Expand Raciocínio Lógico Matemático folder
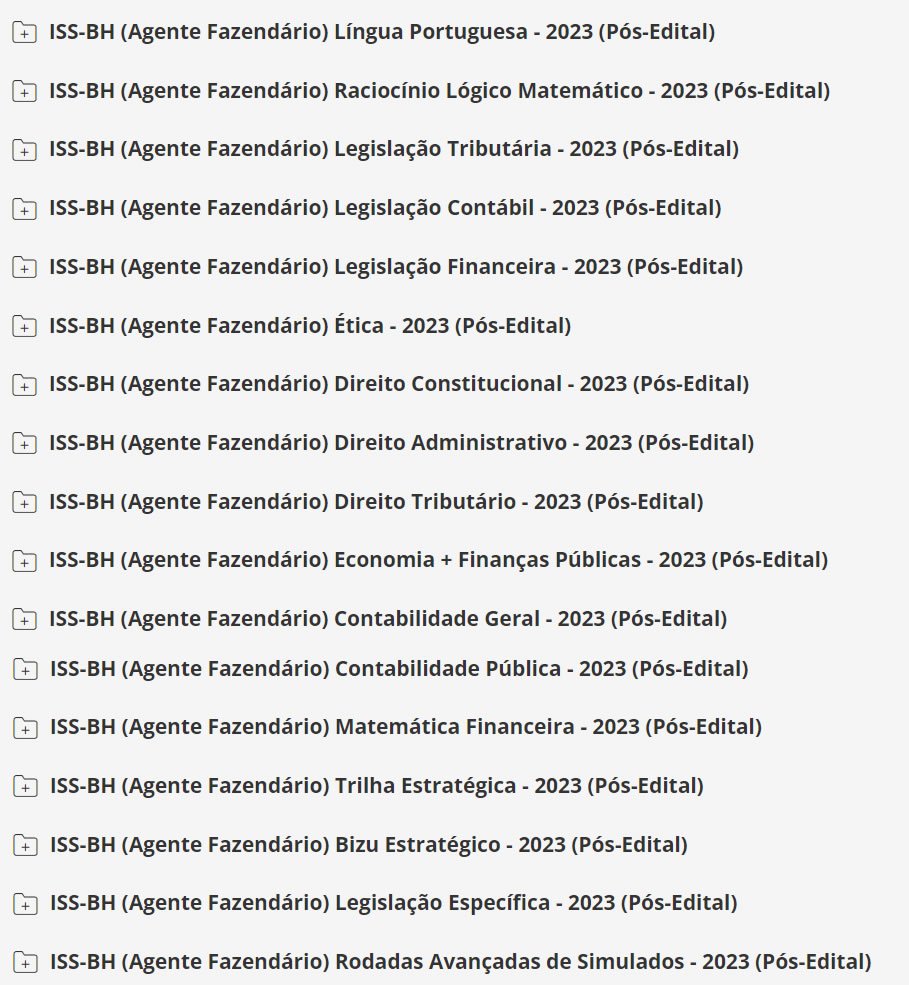Screen dimensions: 909x985 click(23, 92)
